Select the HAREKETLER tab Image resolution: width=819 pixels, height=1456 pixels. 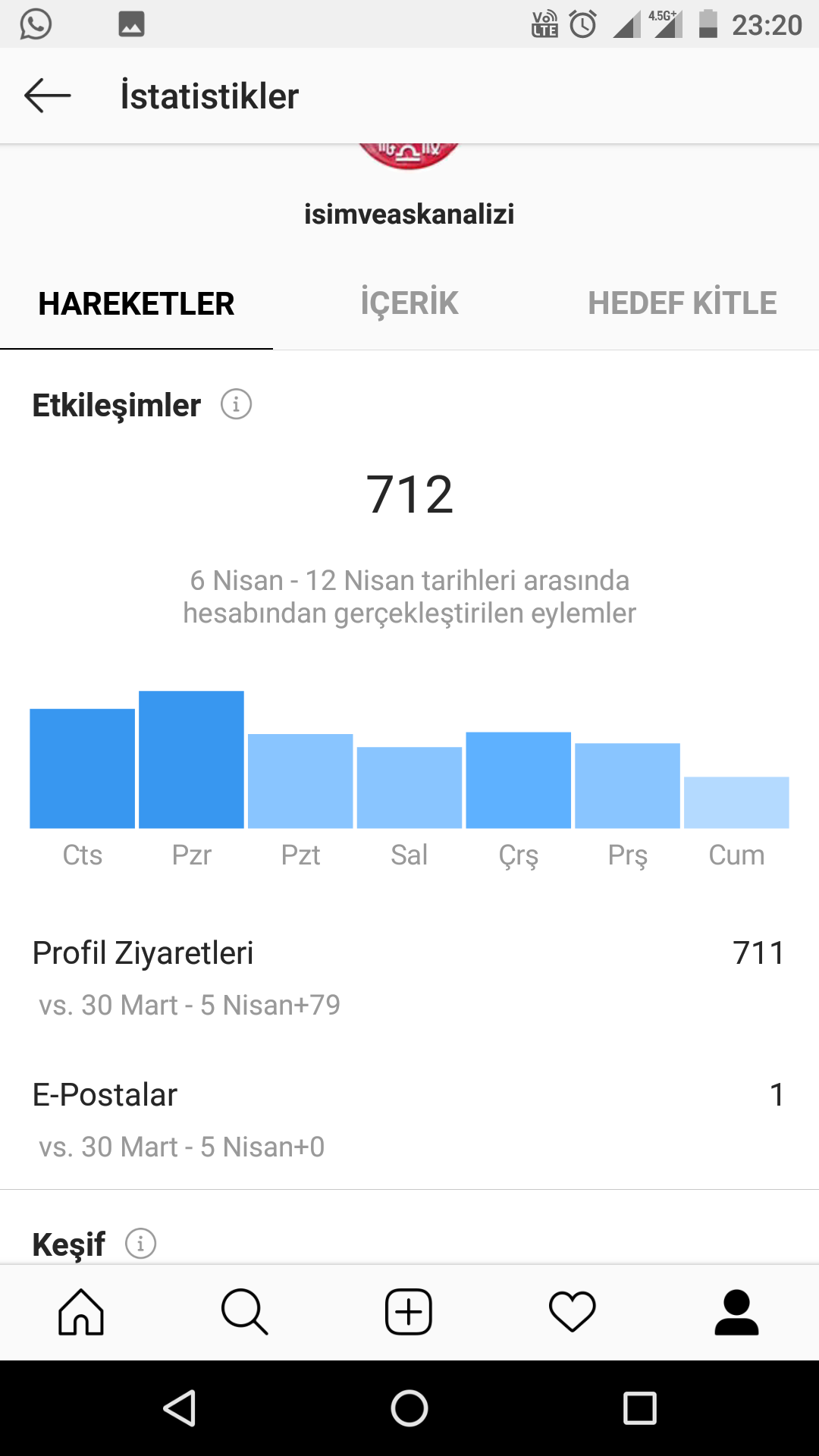point(136,303)
